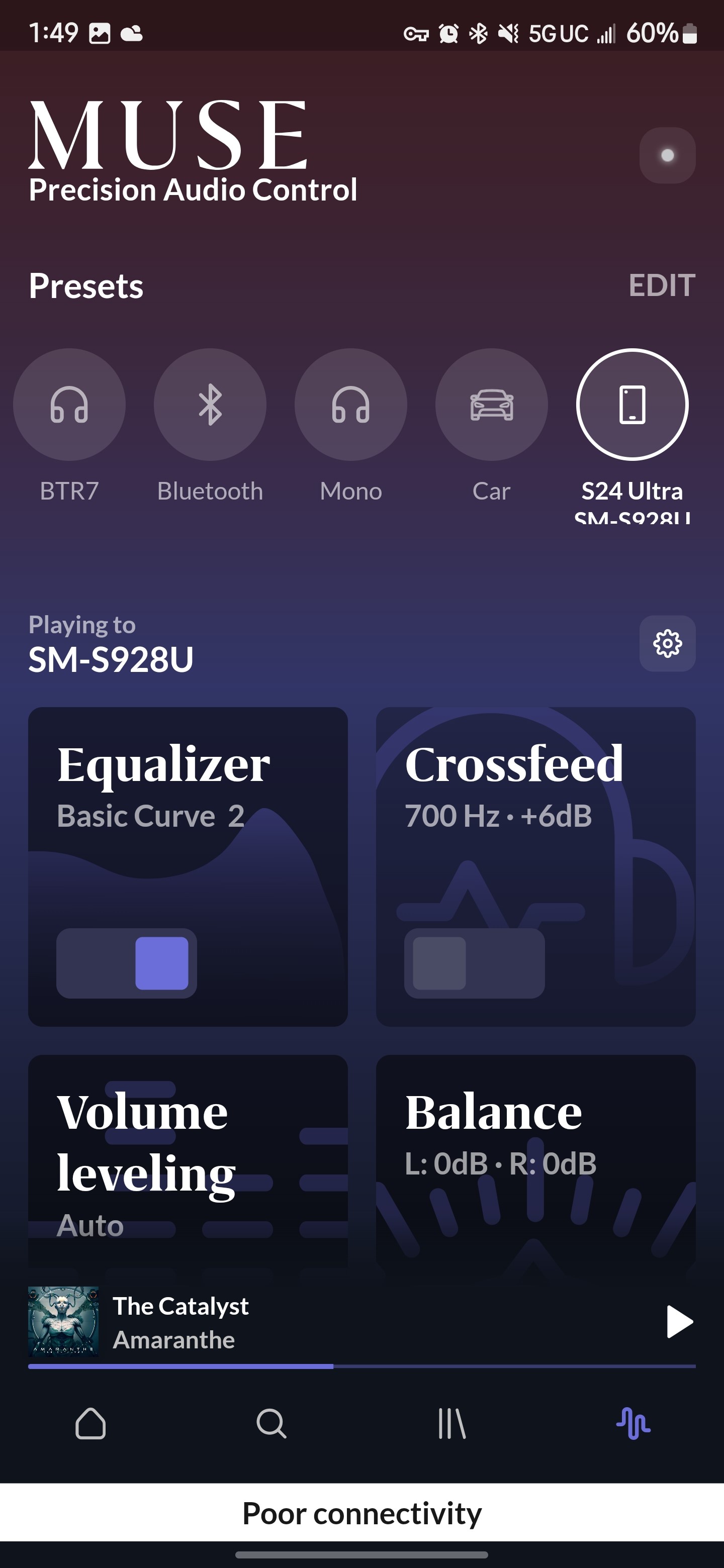Turn off the Equalizer toggle
The width and height of the screenshot is (724, 1568).
point(127,963)
